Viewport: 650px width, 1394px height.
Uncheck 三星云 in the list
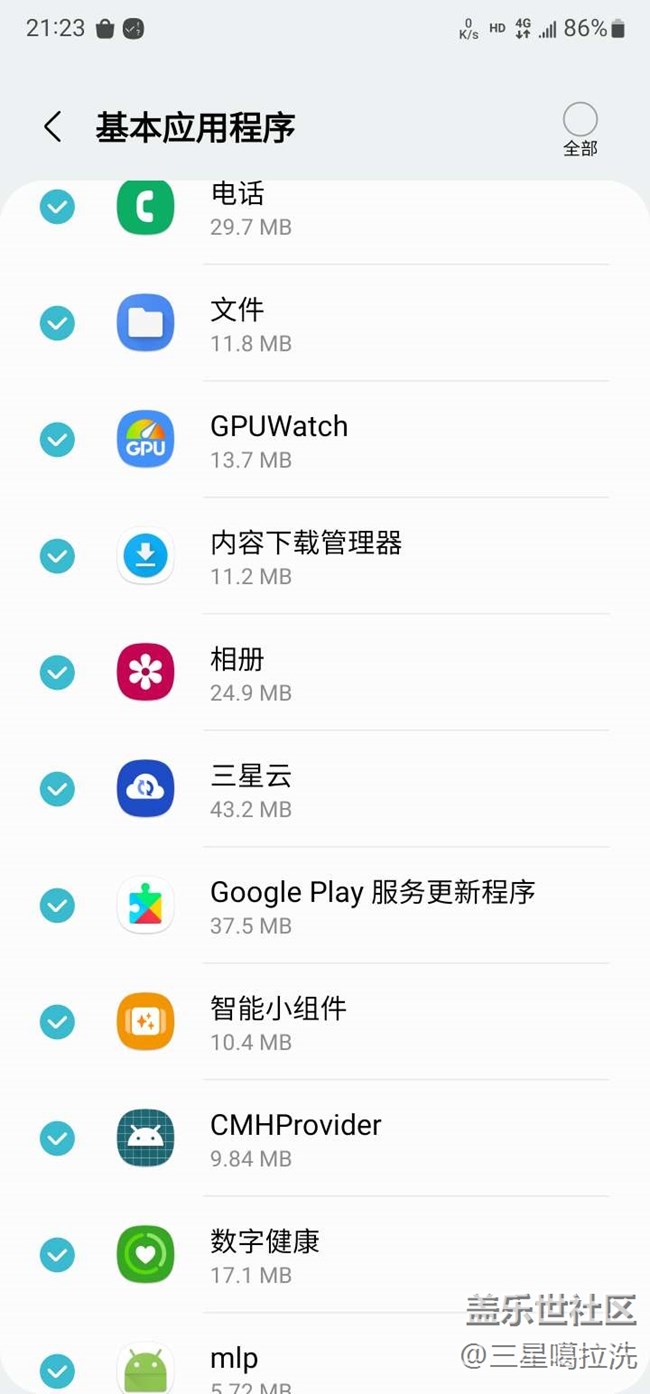[57, 789]
